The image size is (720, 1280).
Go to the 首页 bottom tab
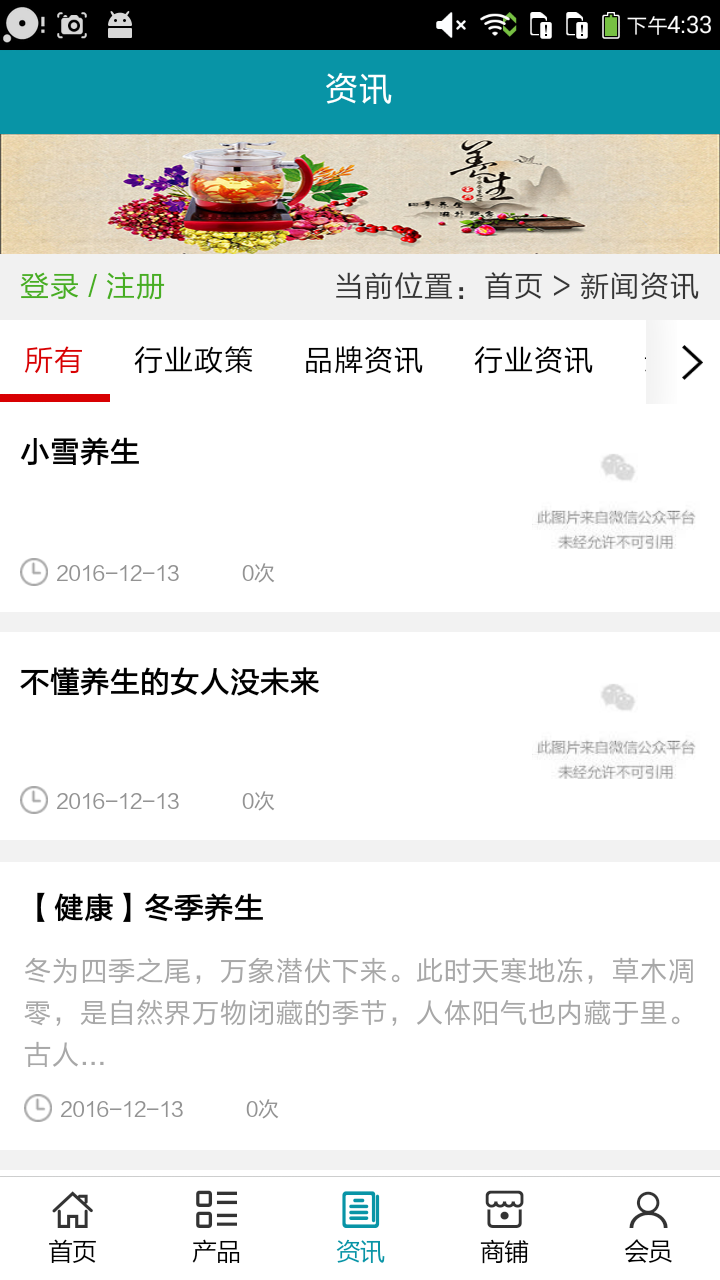click(72, 1227)
